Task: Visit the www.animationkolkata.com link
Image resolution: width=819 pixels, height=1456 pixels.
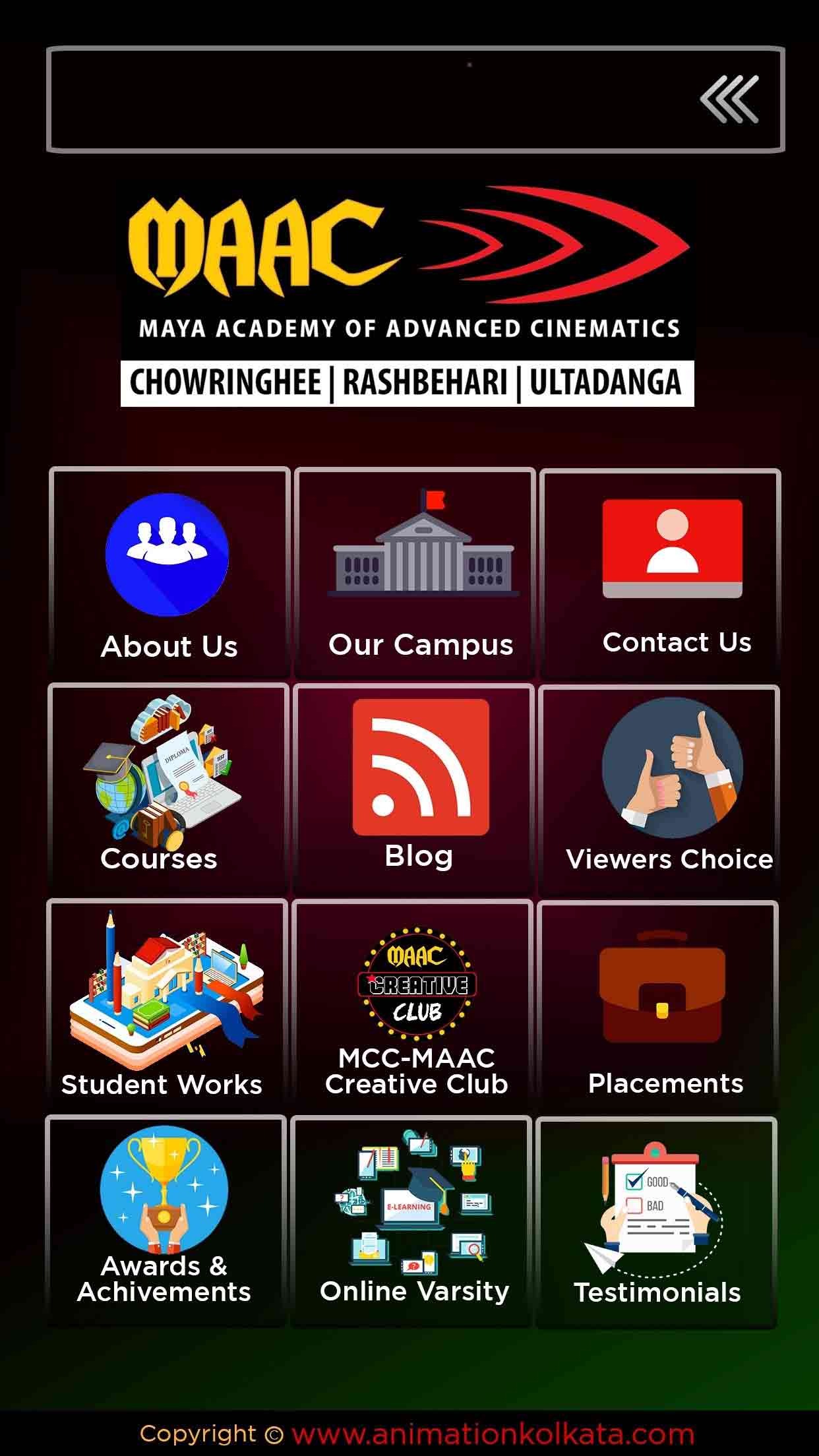Action: [x=493, y=1434]
